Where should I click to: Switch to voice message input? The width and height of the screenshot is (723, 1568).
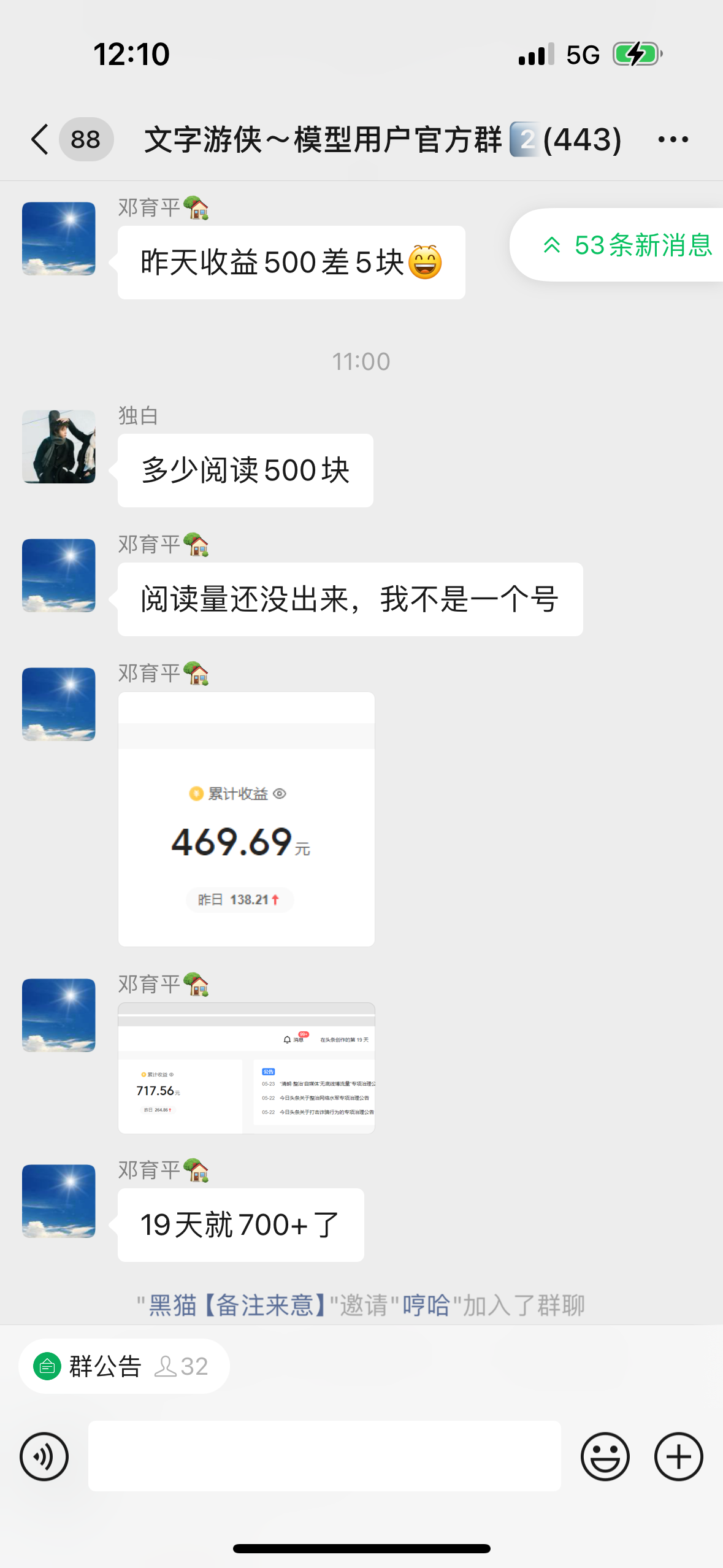pyautogui.click(x=44, y=1456)
